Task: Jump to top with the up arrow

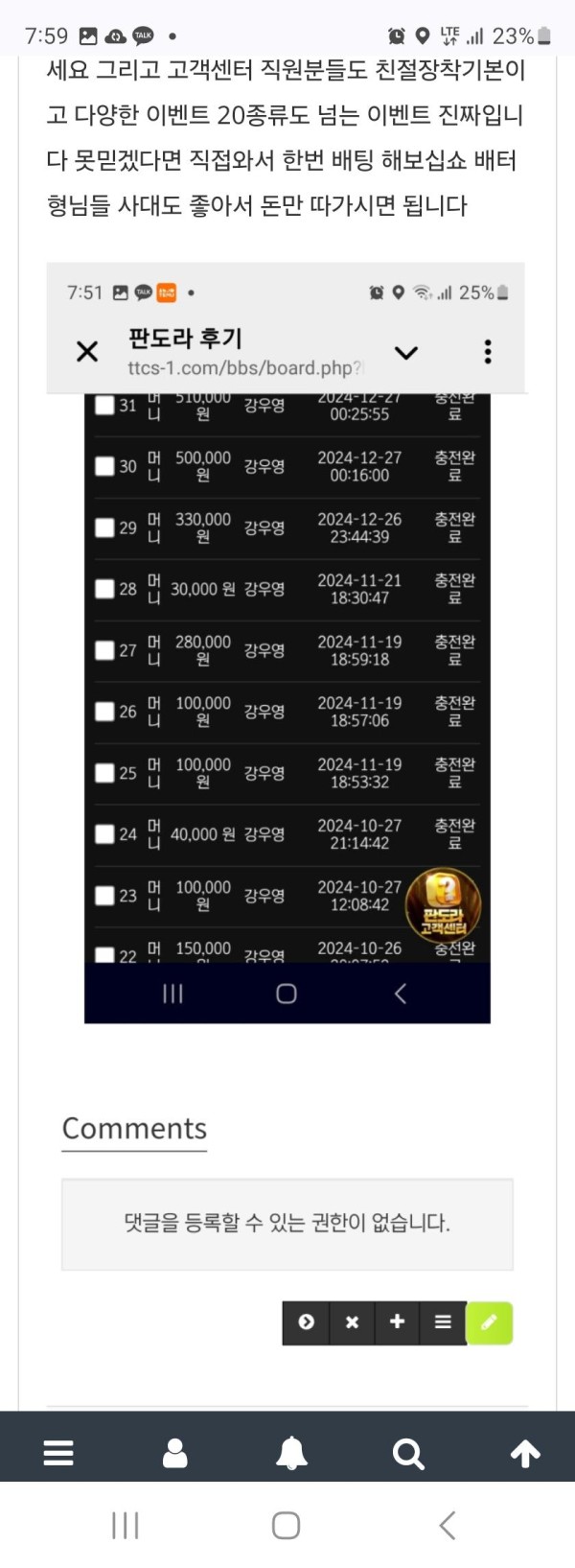Action: [x=525, y=1454]
